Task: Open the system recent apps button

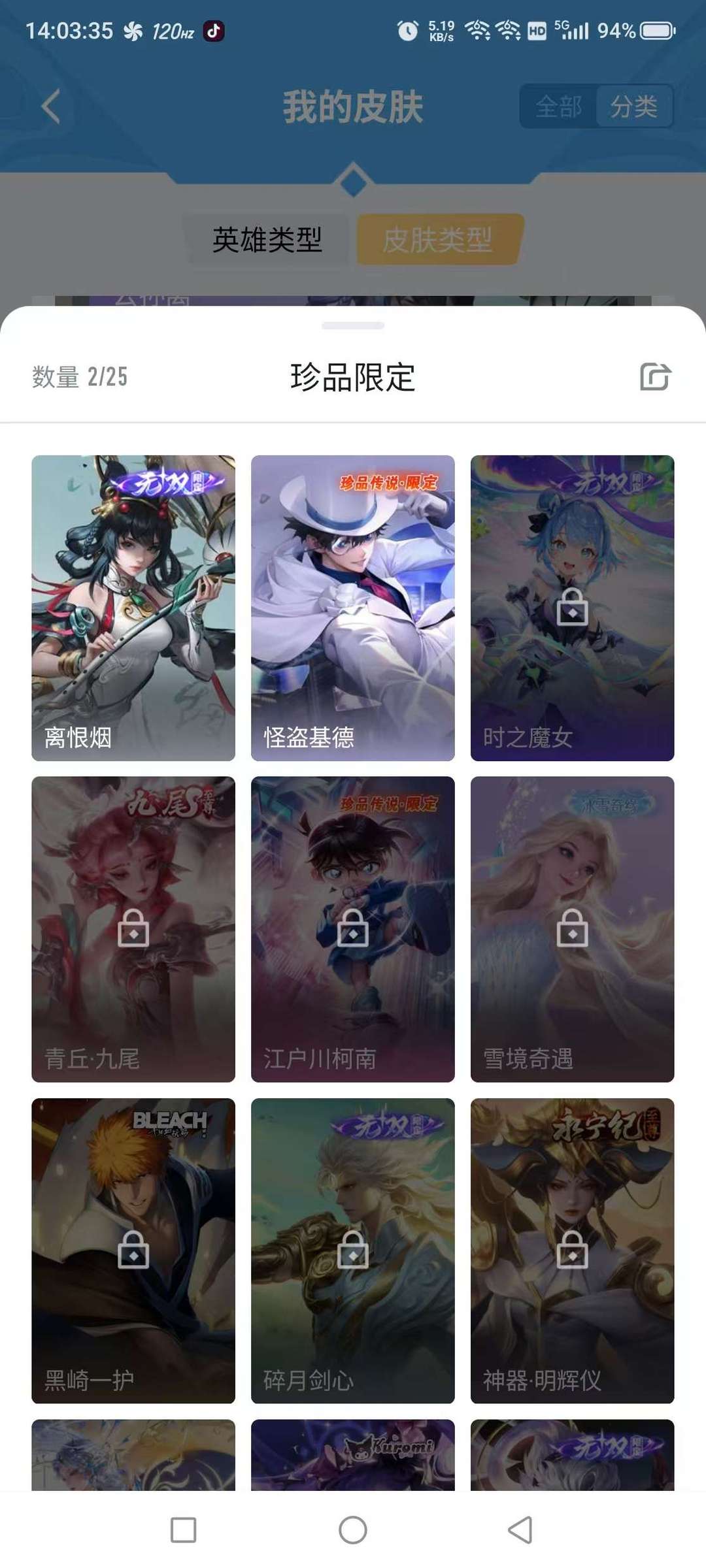Action: click(183, 1529)
